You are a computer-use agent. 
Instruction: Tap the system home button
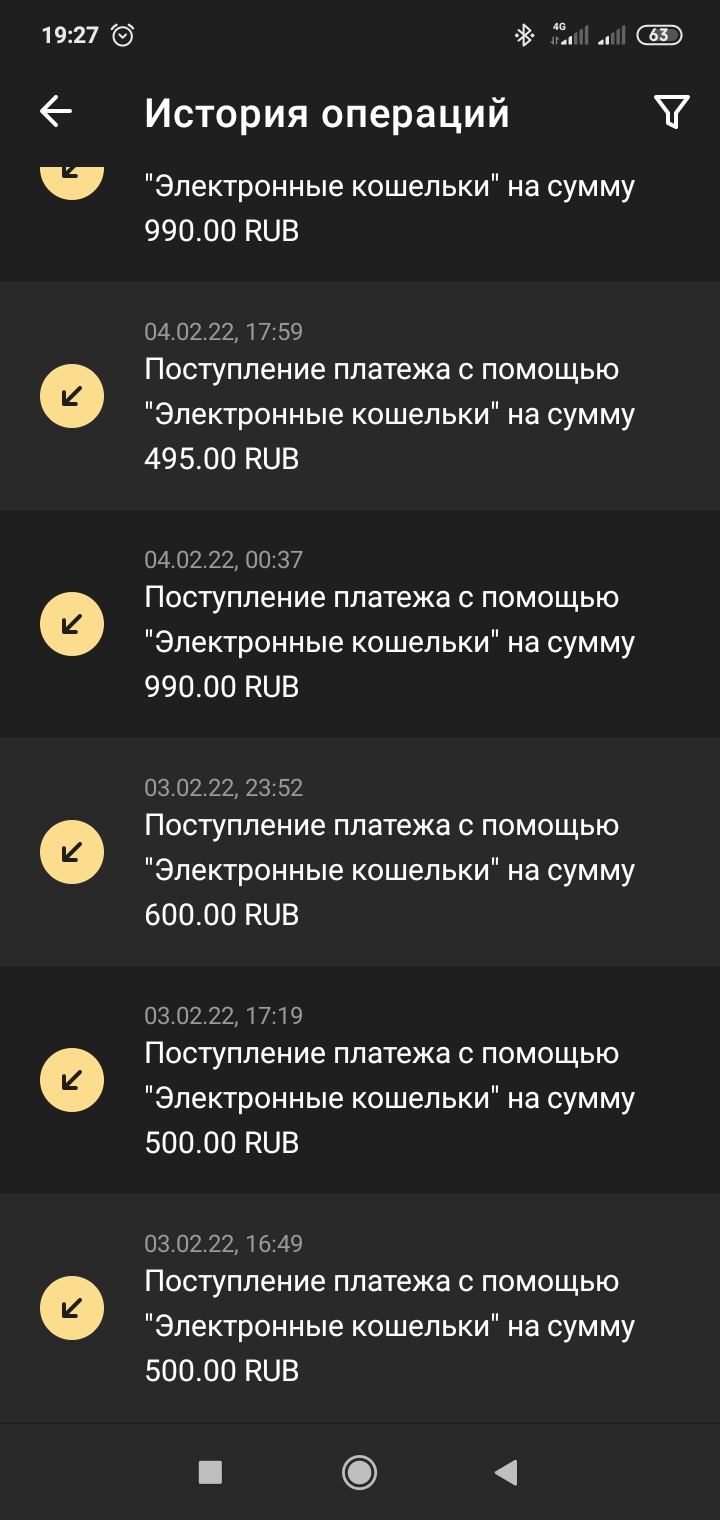359,1471
